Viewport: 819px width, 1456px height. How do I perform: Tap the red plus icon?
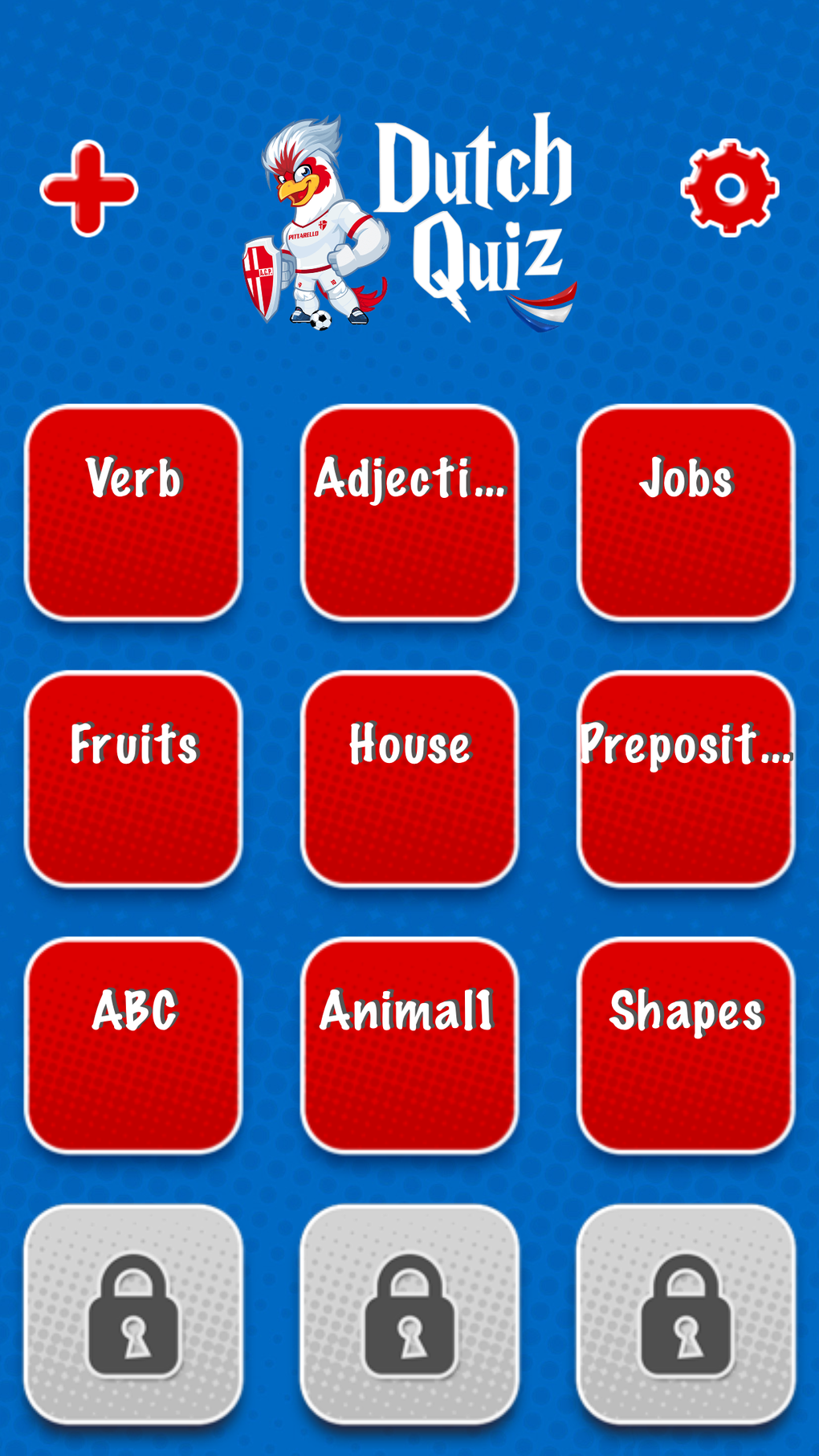point(89,189)
